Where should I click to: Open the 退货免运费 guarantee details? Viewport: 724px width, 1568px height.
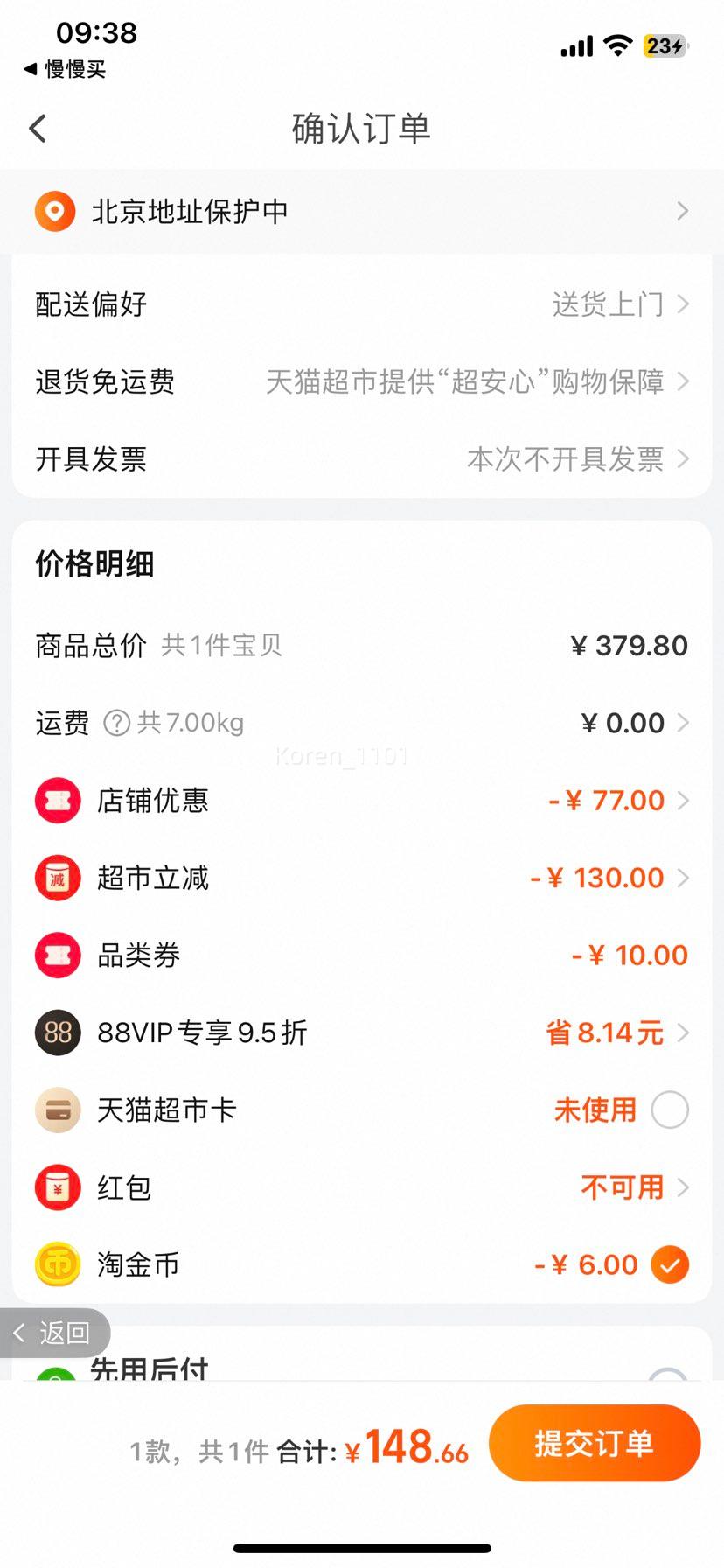coord(362,381)
